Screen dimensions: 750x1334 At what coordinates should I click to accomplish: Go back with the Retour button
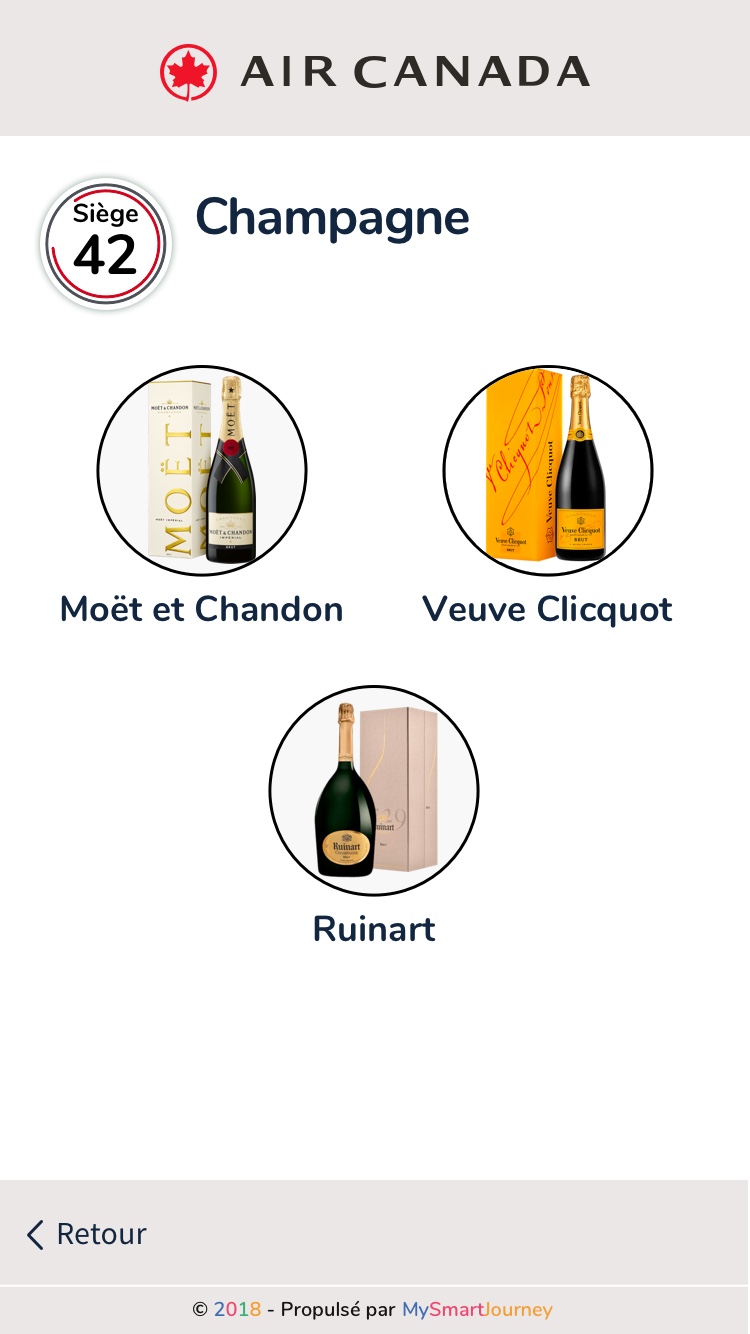pyautogui.click(x=87, y=1234)
